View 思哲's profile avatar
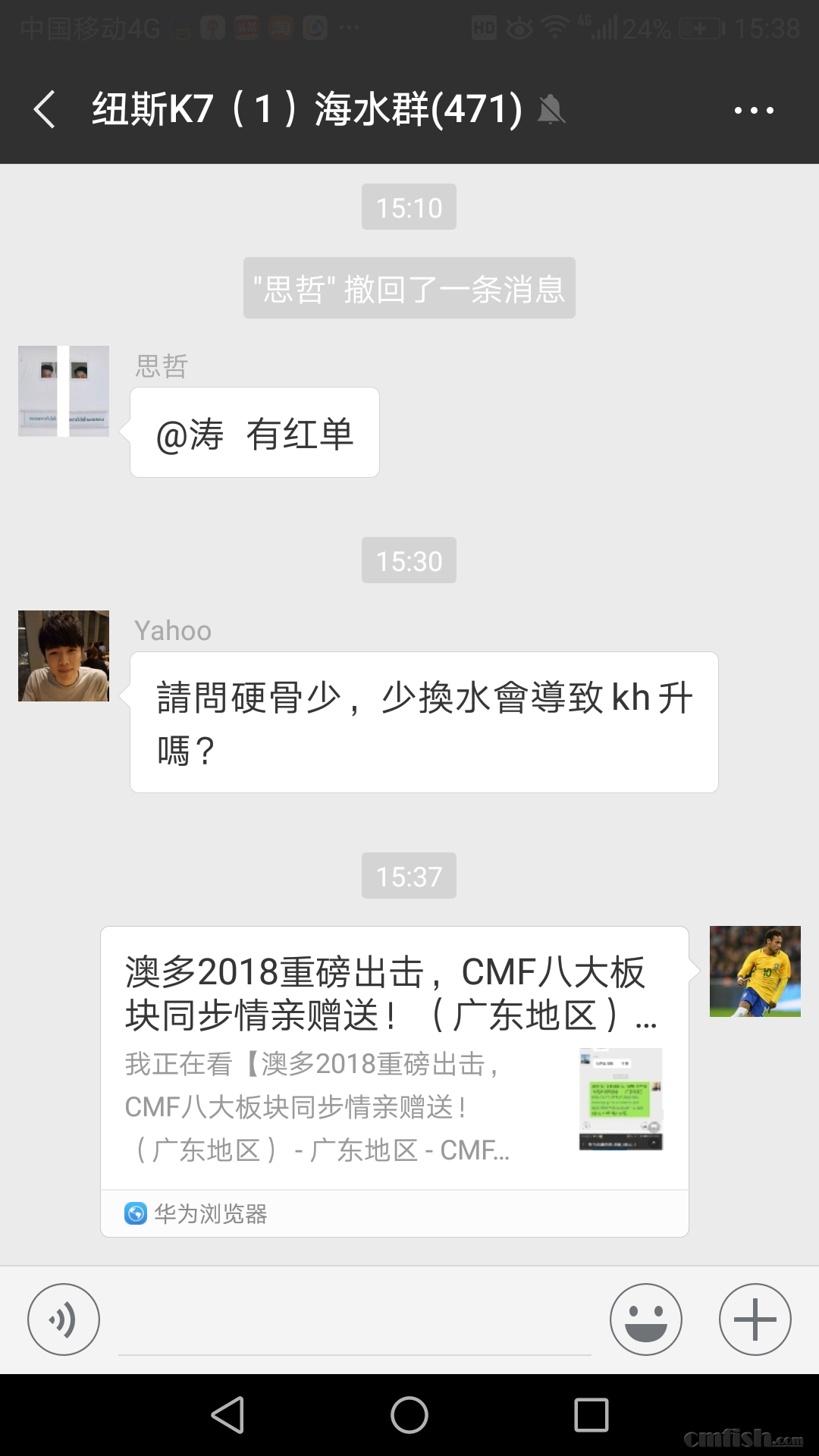Screen dimensions: 819x1456 pyautogui.click(x=64, y=391)
